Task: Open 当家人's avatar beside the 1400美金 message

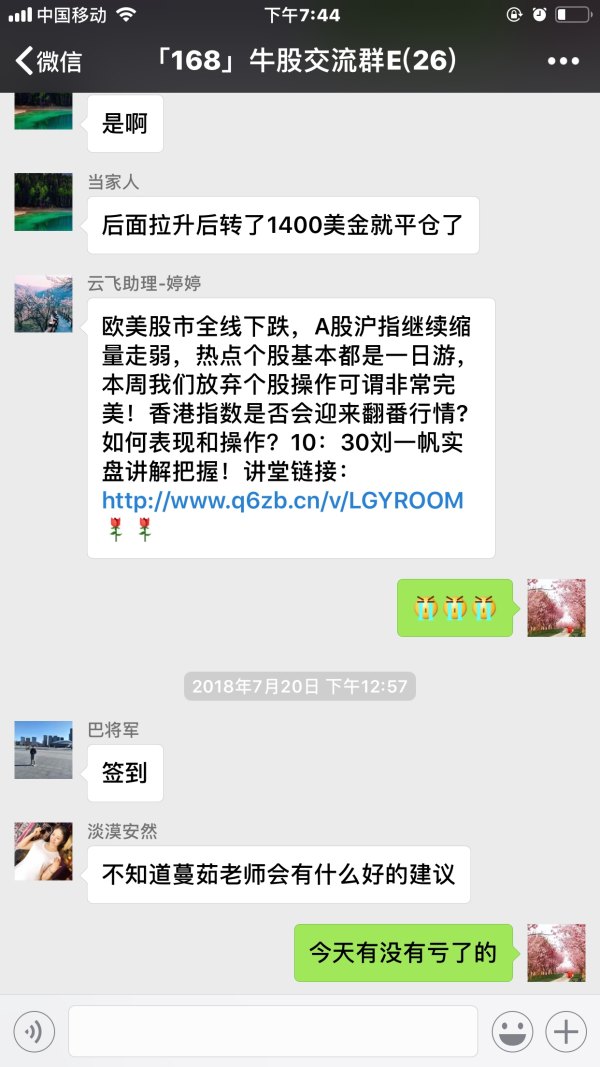Action: pyautogui.click(x=43, y=202)
